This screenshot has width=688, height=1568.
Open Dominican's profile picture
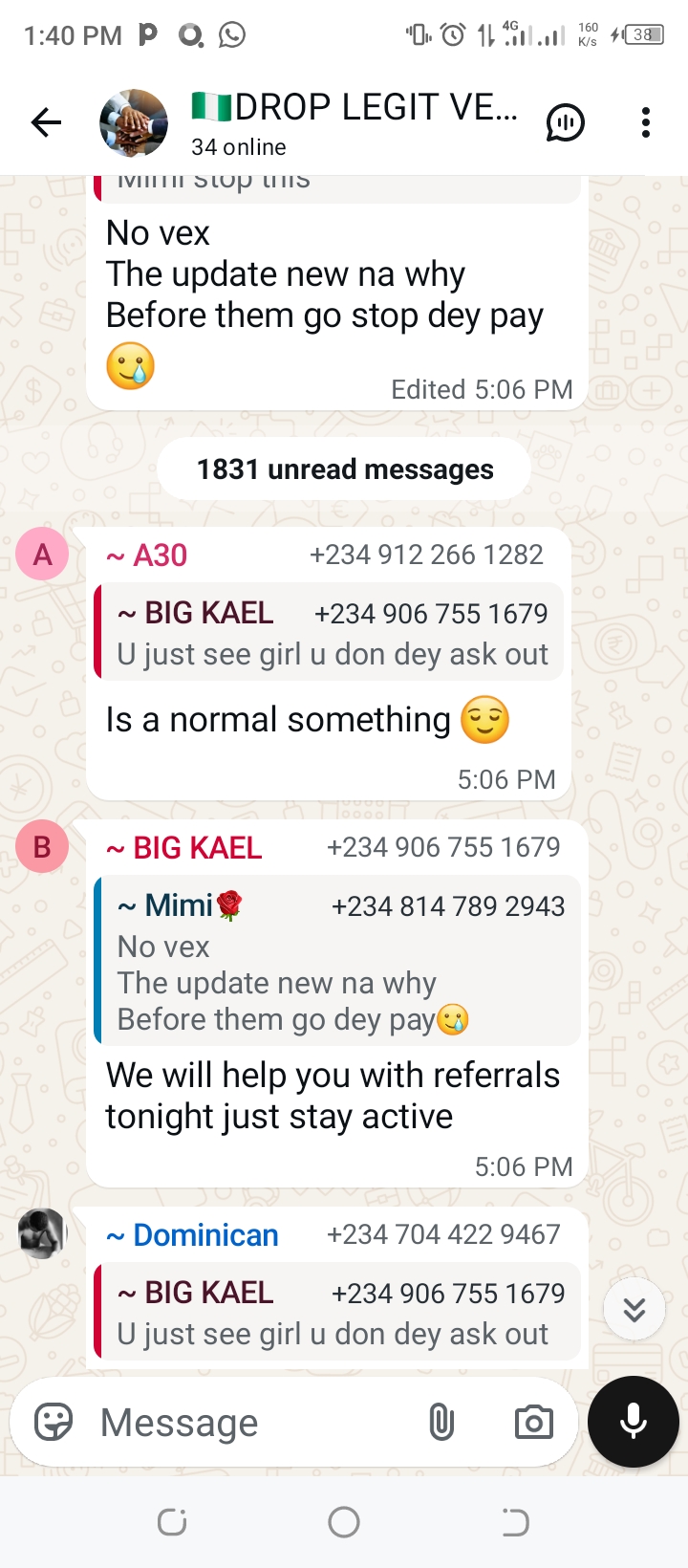tap(42, 1233)
